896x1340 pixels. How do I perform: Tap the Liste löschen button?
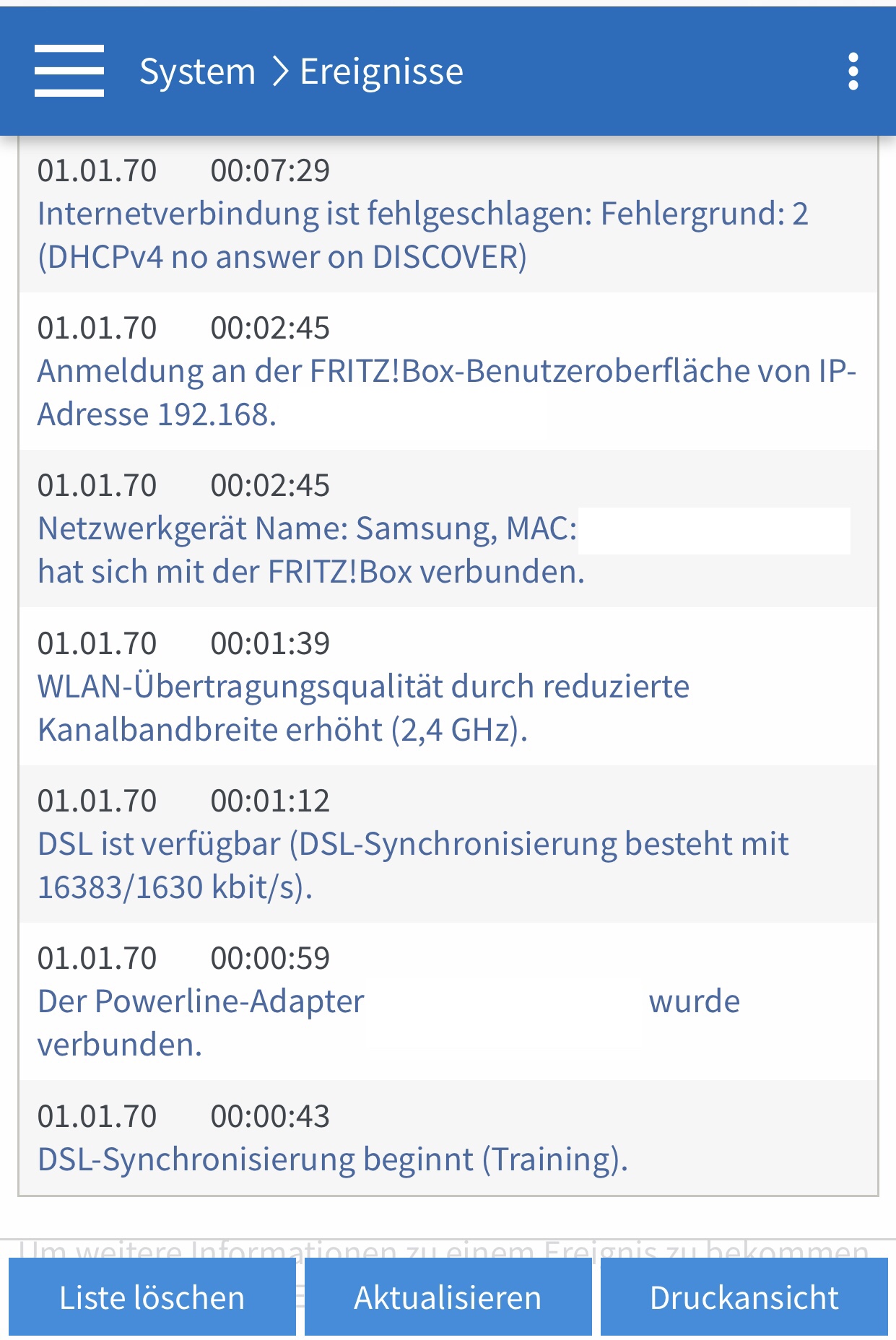click(x=152, y=1297)
